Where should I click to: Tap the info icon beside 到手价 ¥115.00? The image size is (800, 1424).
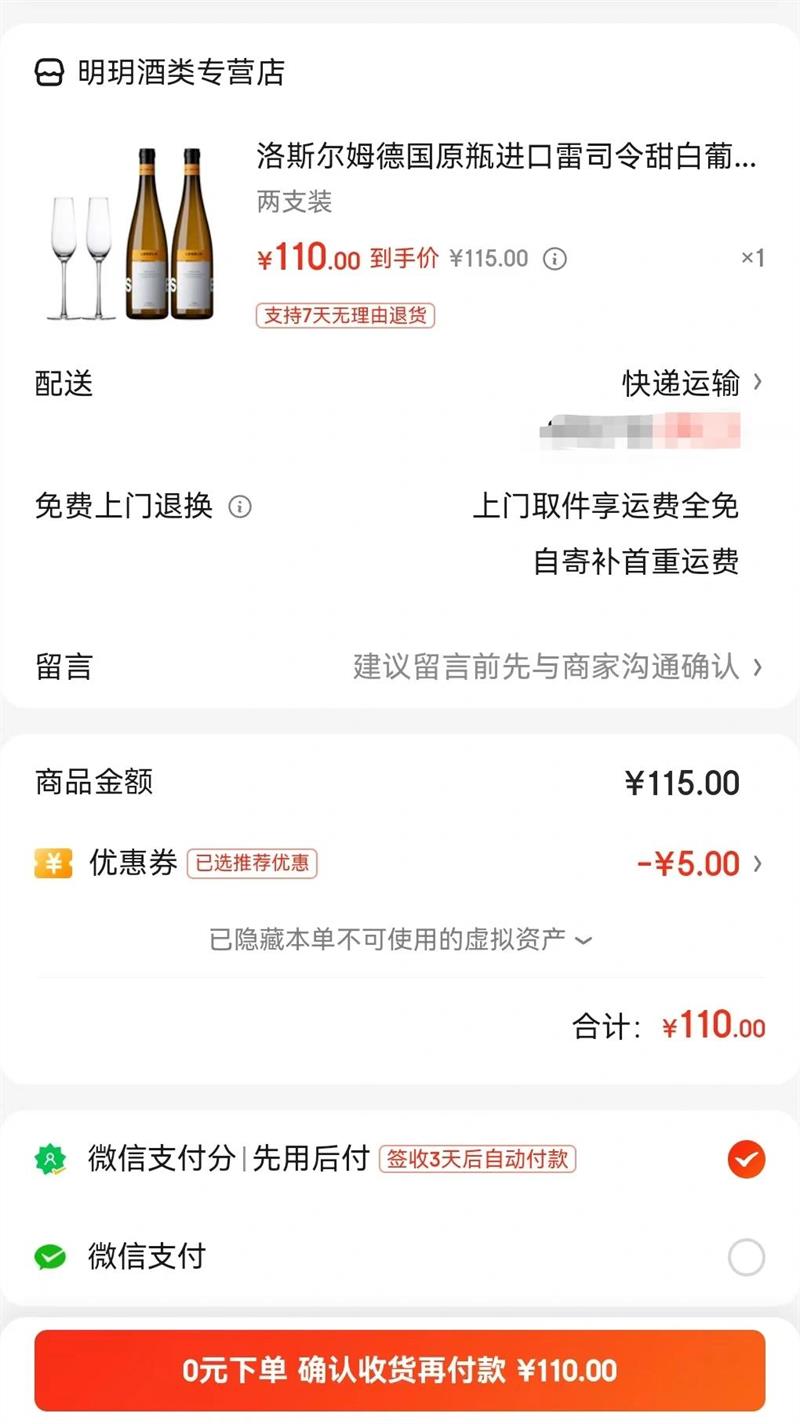554,260
